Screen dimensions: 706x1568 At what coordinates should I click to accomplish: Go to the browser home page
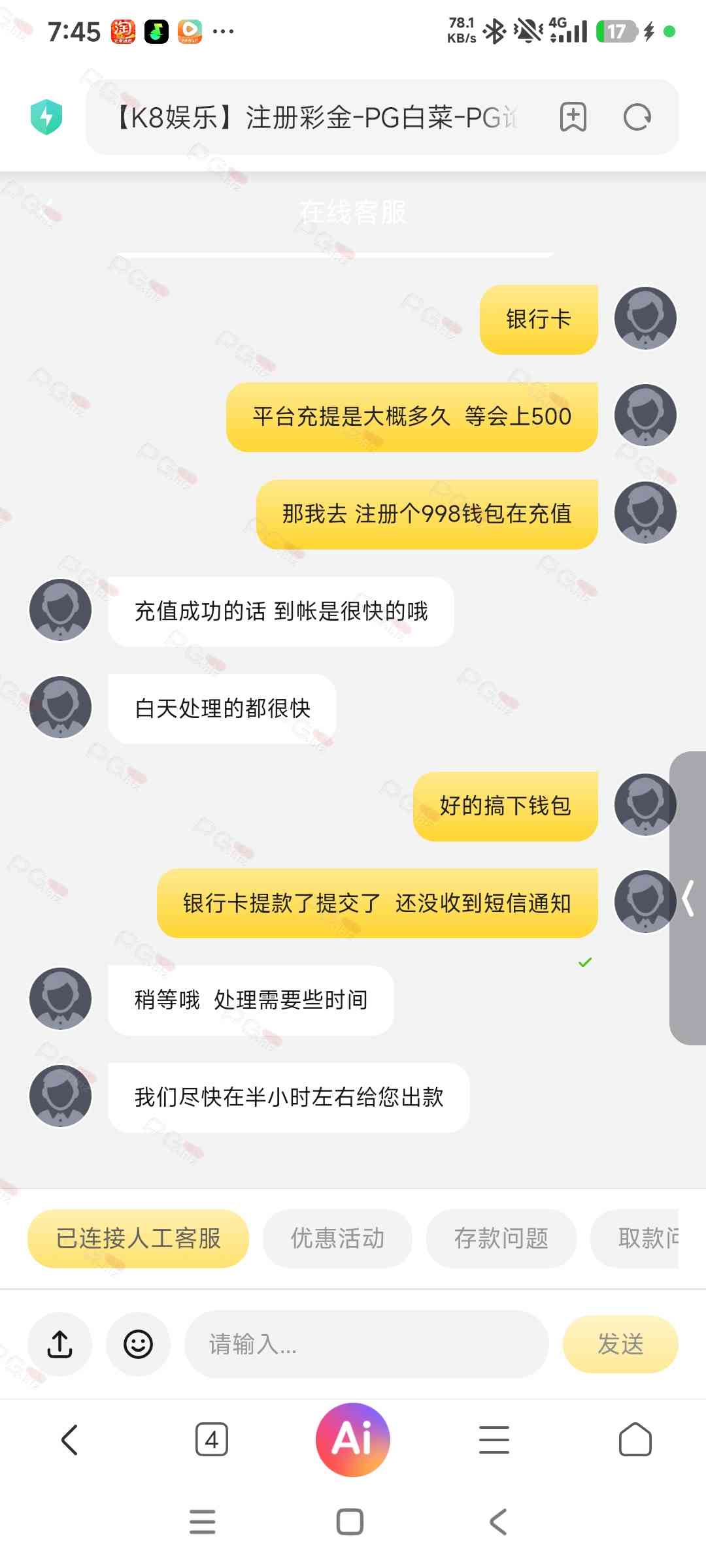(635, 1439)
